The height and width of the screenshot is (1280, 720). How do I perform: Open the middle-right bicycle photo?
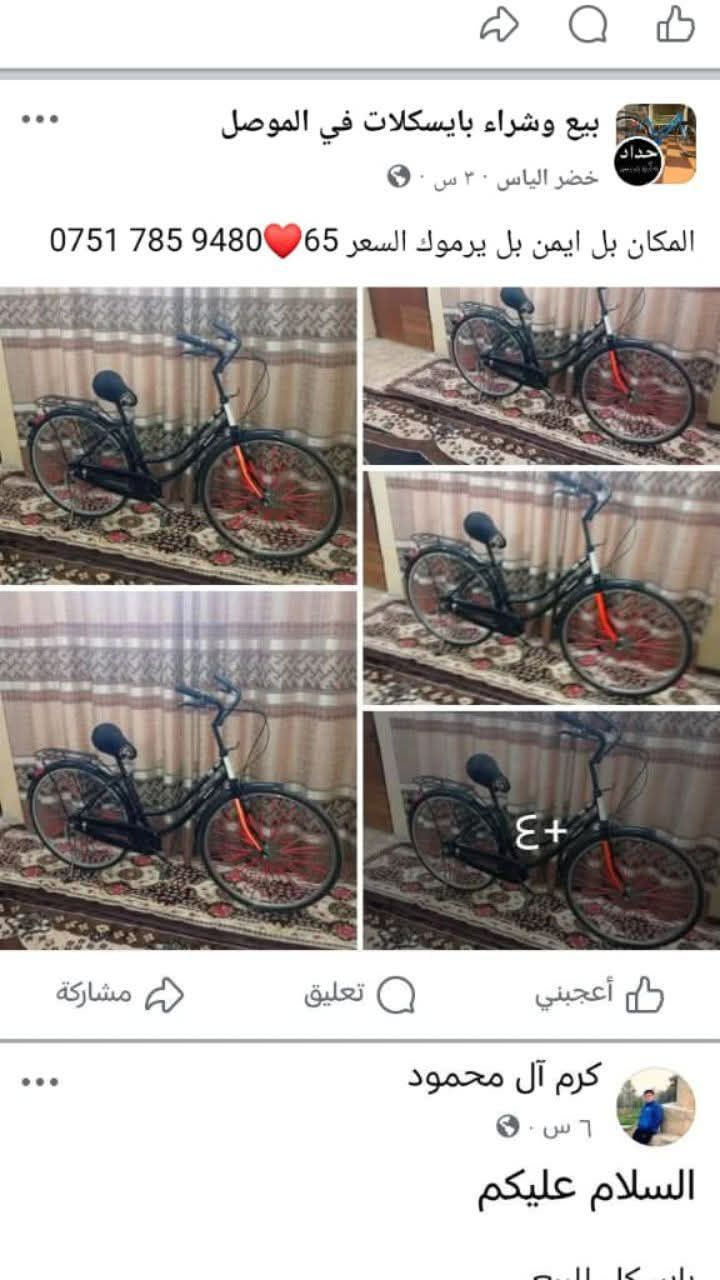pos(541,588)
